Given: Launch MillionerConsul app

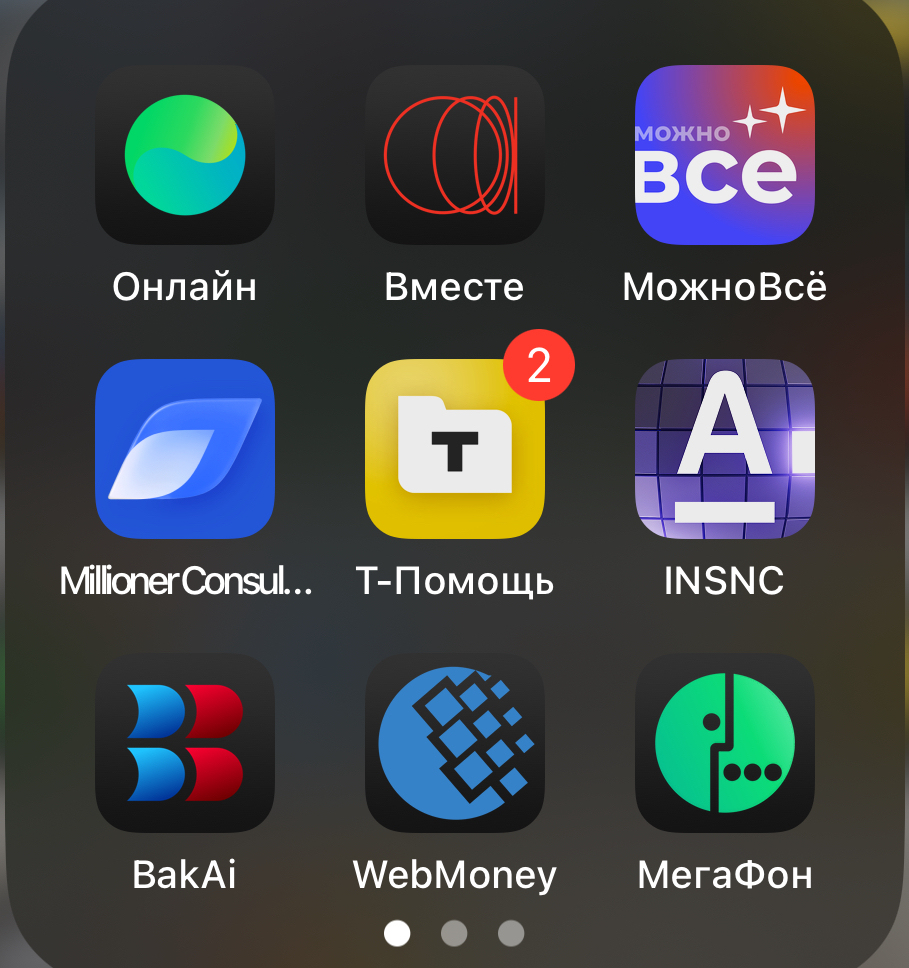Looking at the screenshot, I should click(185, 449).
